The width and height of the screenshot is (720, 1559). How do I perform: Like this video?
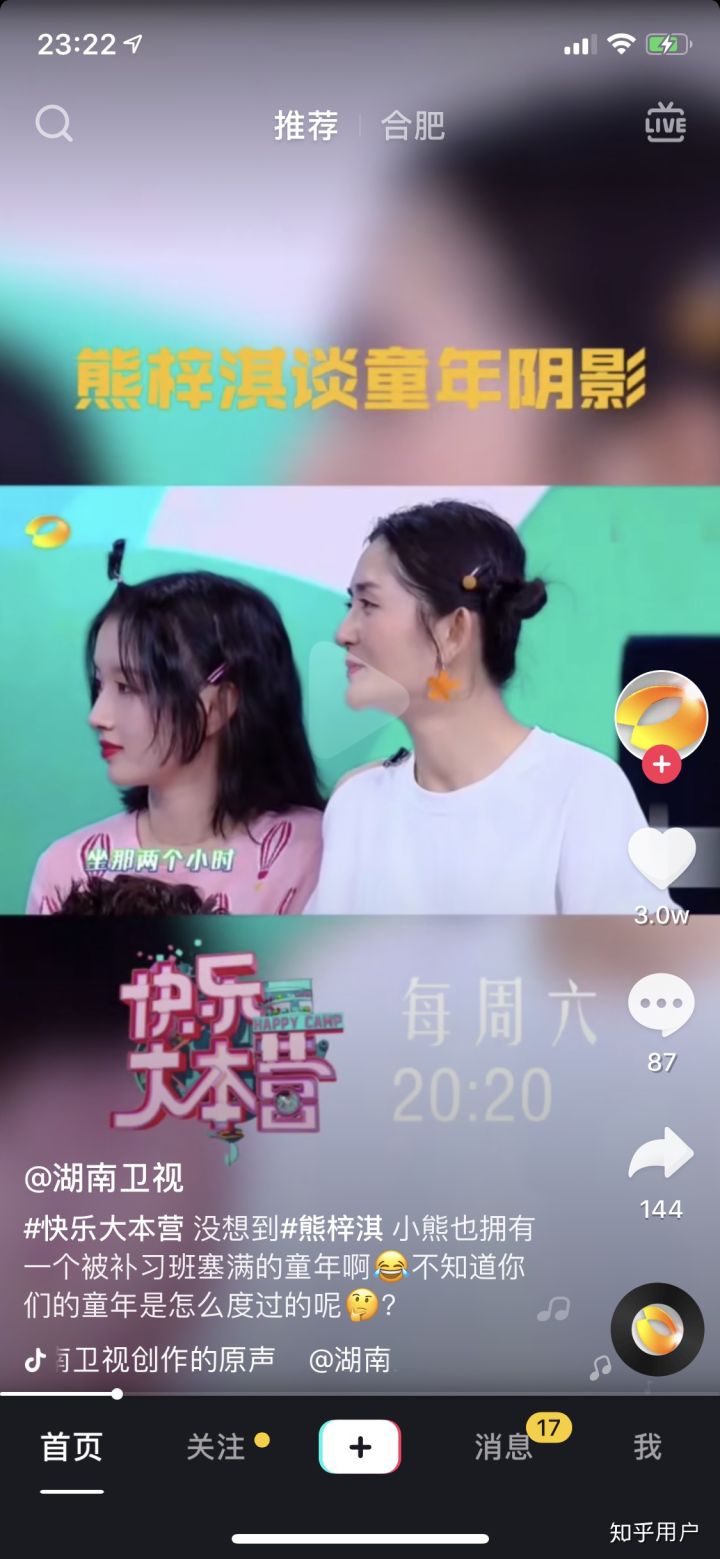tap(661, 859)
